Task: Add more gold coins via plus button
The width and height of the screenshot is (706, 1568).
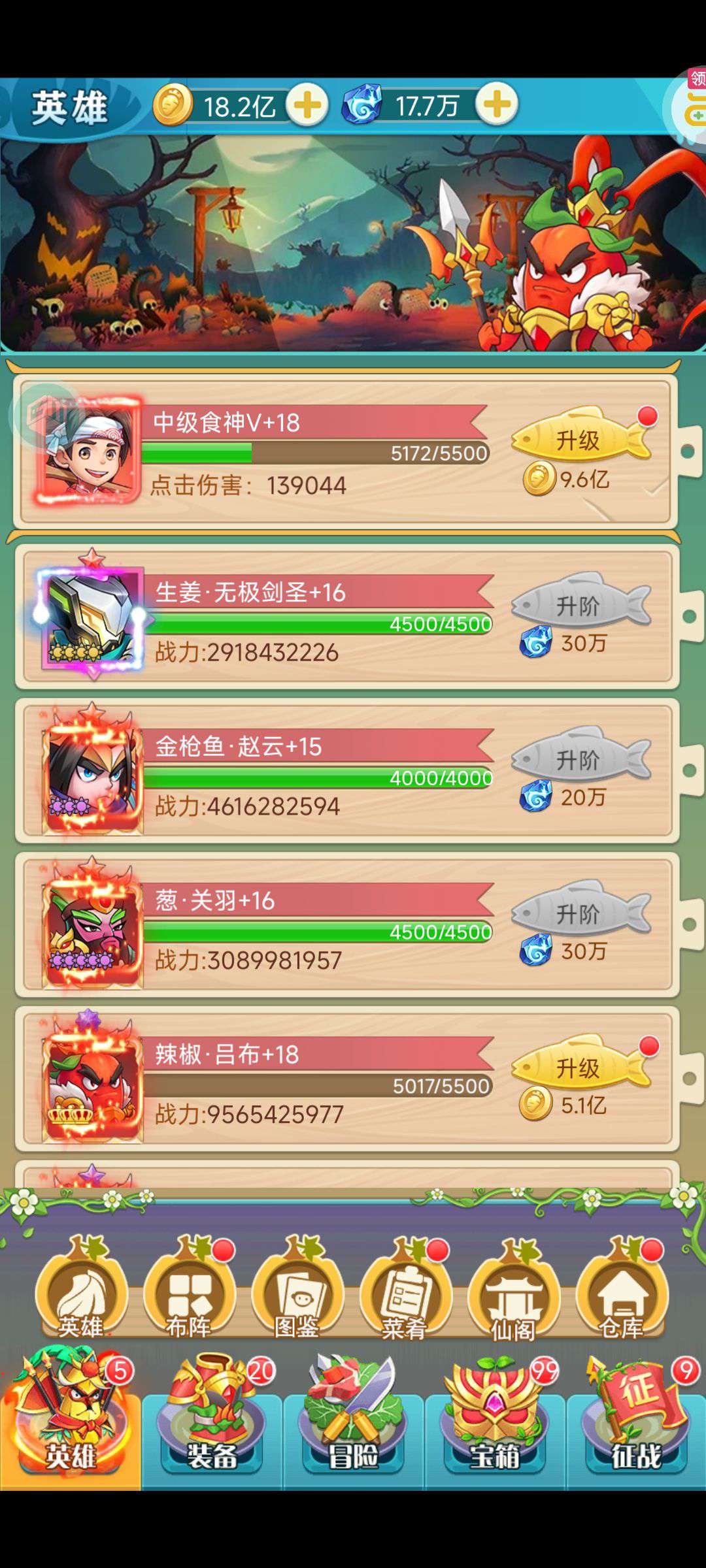Action: click(x=307, y=105)
